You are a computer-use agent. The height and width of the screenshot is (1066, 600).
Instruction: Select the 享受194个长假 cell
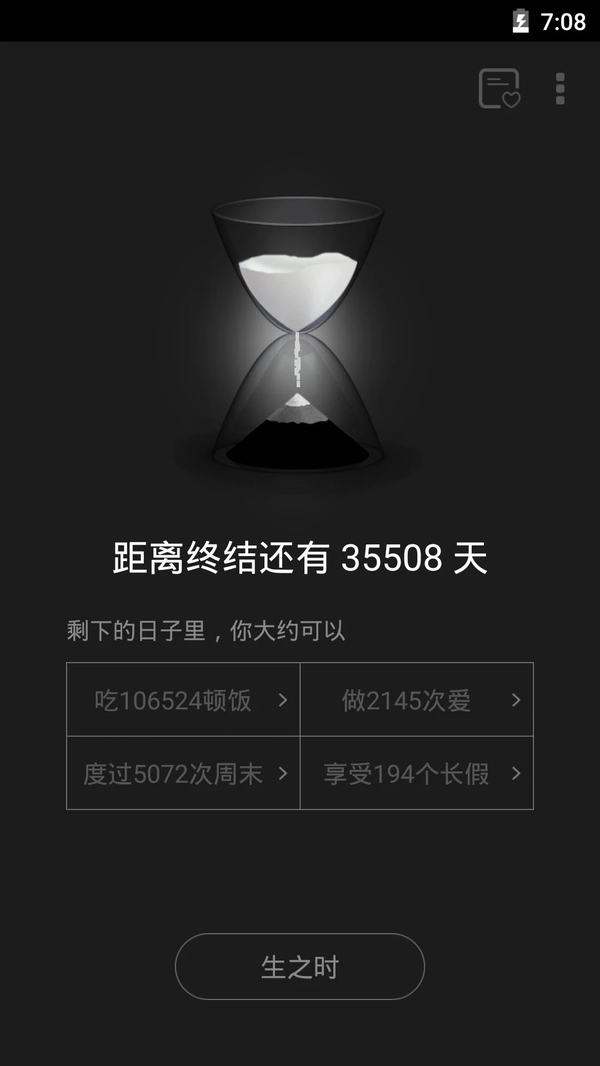tap(417, 773)
